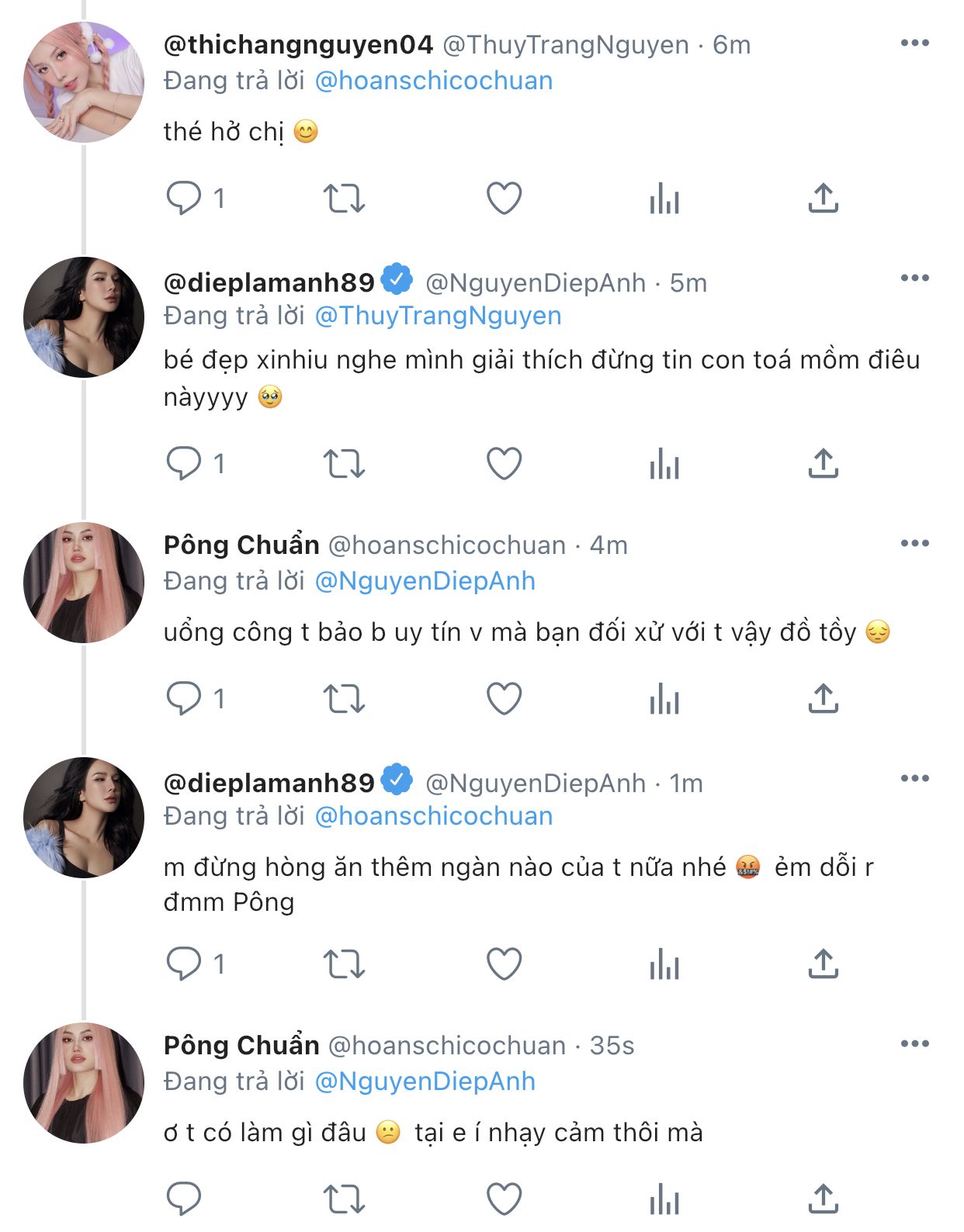The height and width of the screenshot is (1232, 964).
Task: Open more options on the Pông Chuẩn 4m tweet
Action: [x=914, y=544]
